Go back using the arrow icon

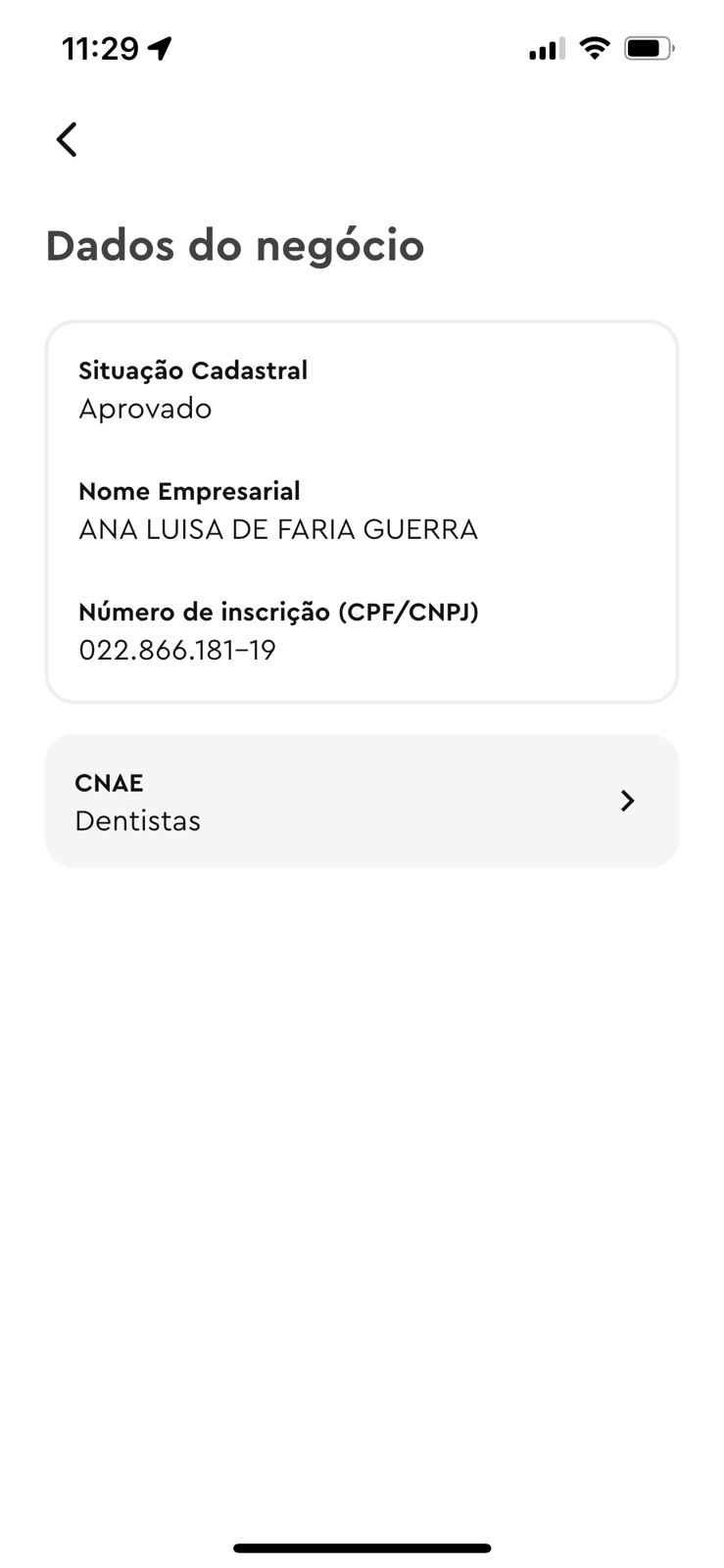tap(67, 140)
